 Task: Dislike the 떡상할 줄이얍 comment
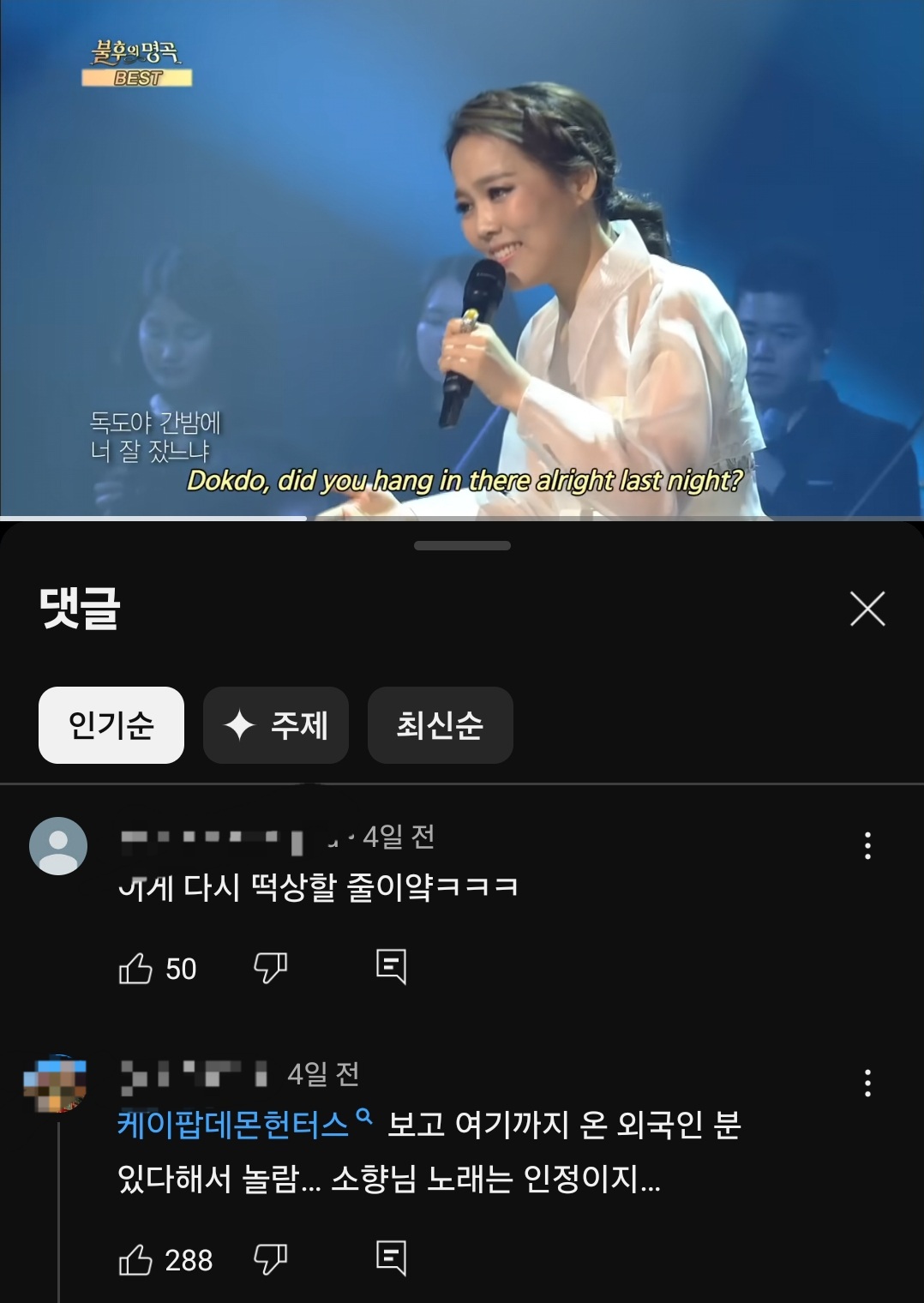(270, 968)
